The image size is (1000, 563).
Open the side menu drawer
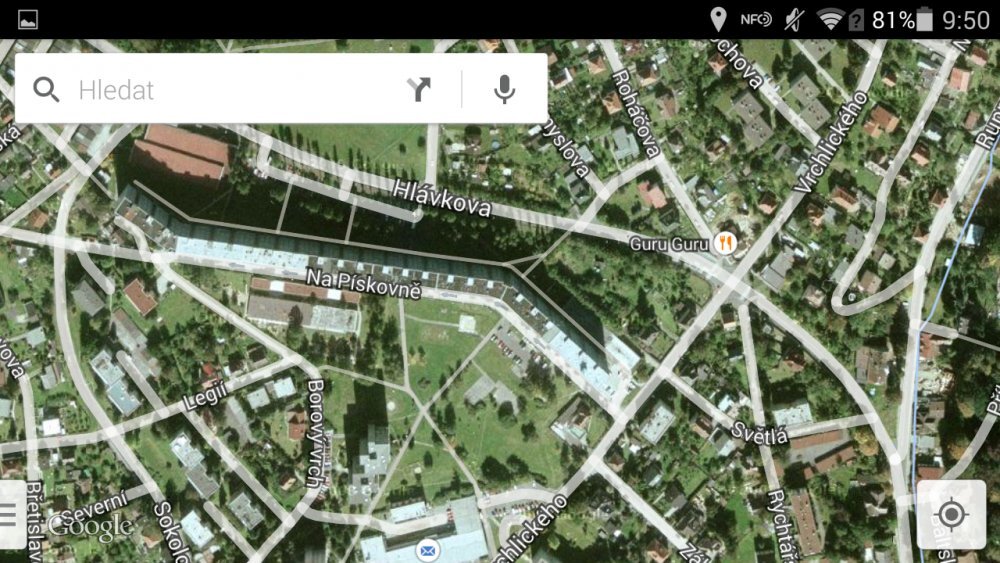[10, 514]
